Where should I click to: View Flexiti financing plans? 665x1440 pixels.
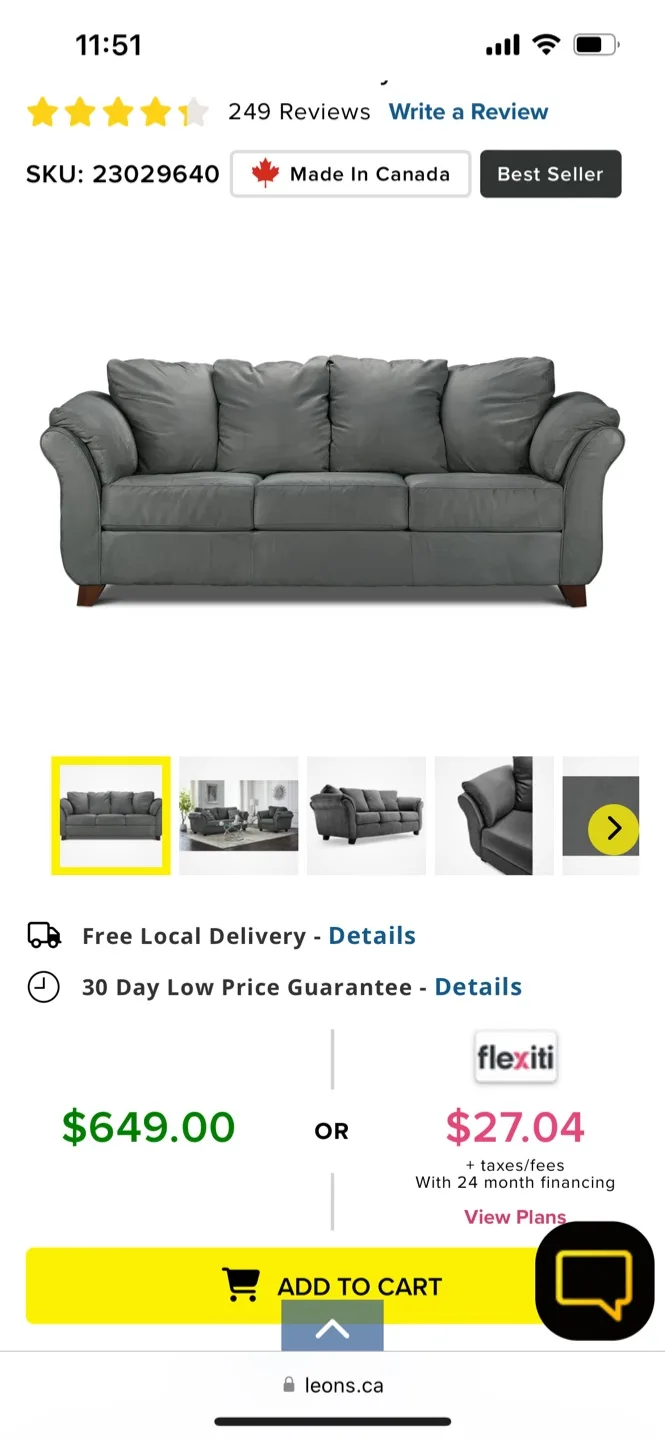click(x=514, y=1217)
